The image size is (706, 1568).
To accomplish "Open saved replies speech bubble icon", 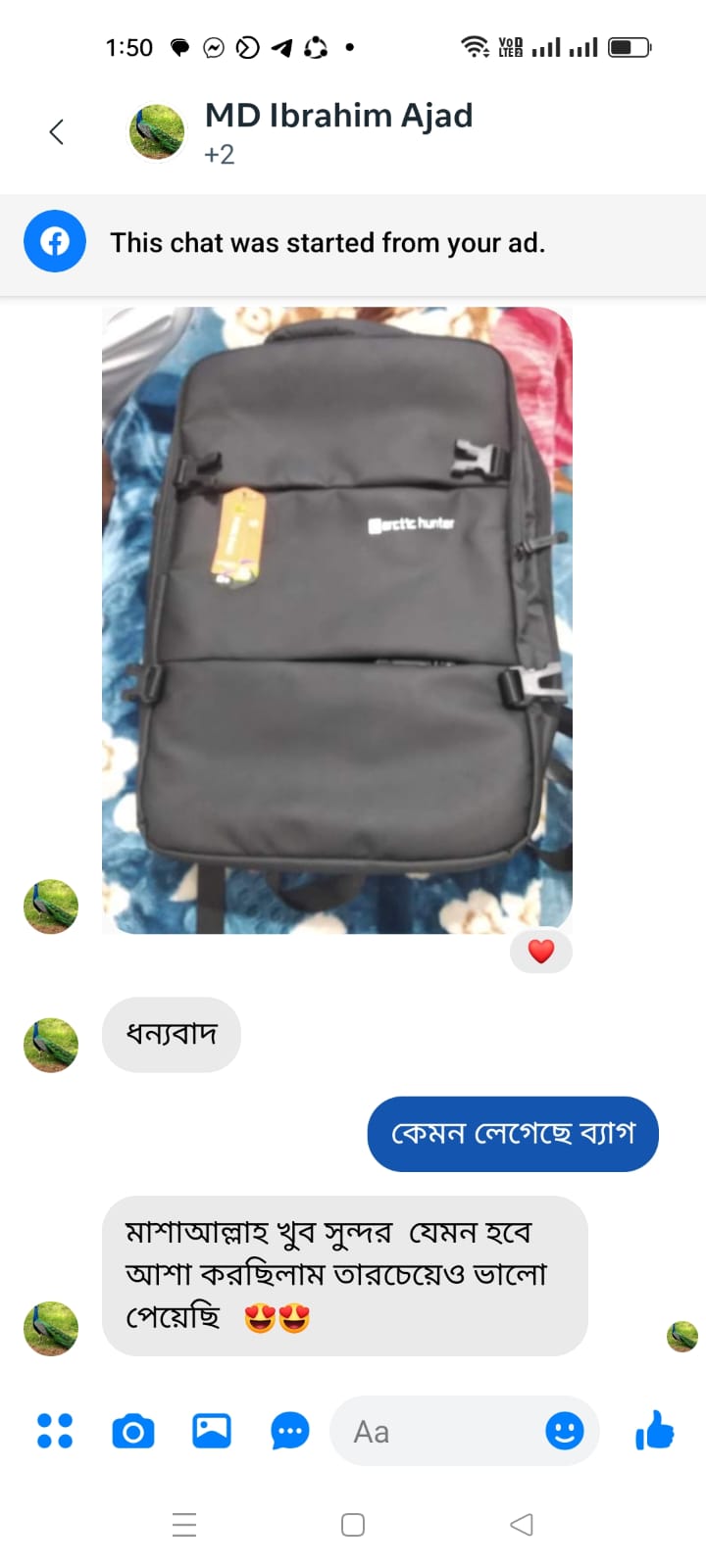I will (289, 1432).
